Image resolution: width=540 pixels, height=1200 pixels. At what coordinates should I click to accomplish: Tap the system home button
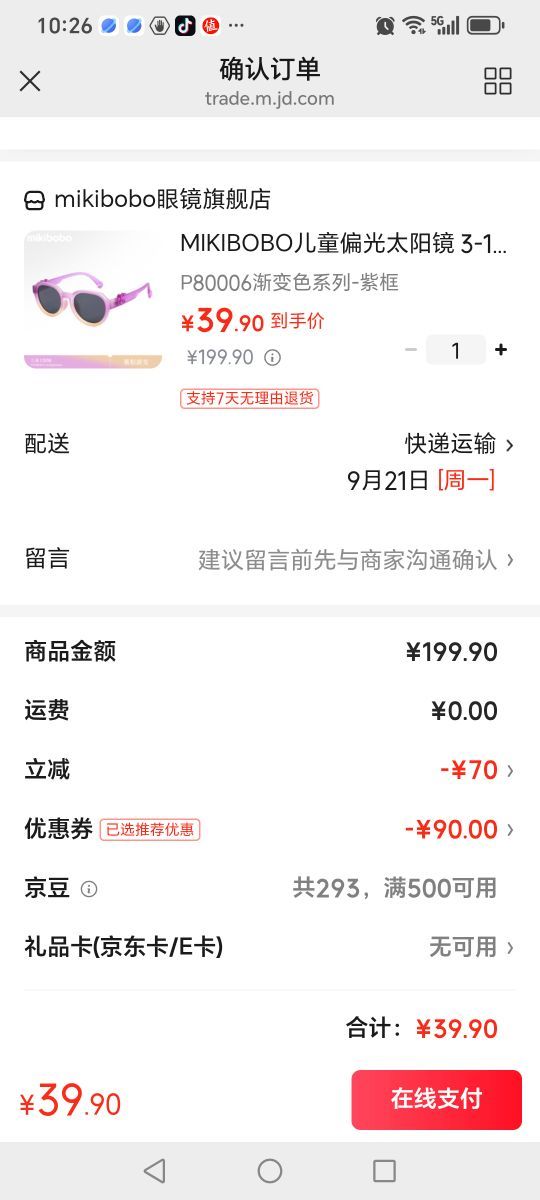coord(270,1171)
